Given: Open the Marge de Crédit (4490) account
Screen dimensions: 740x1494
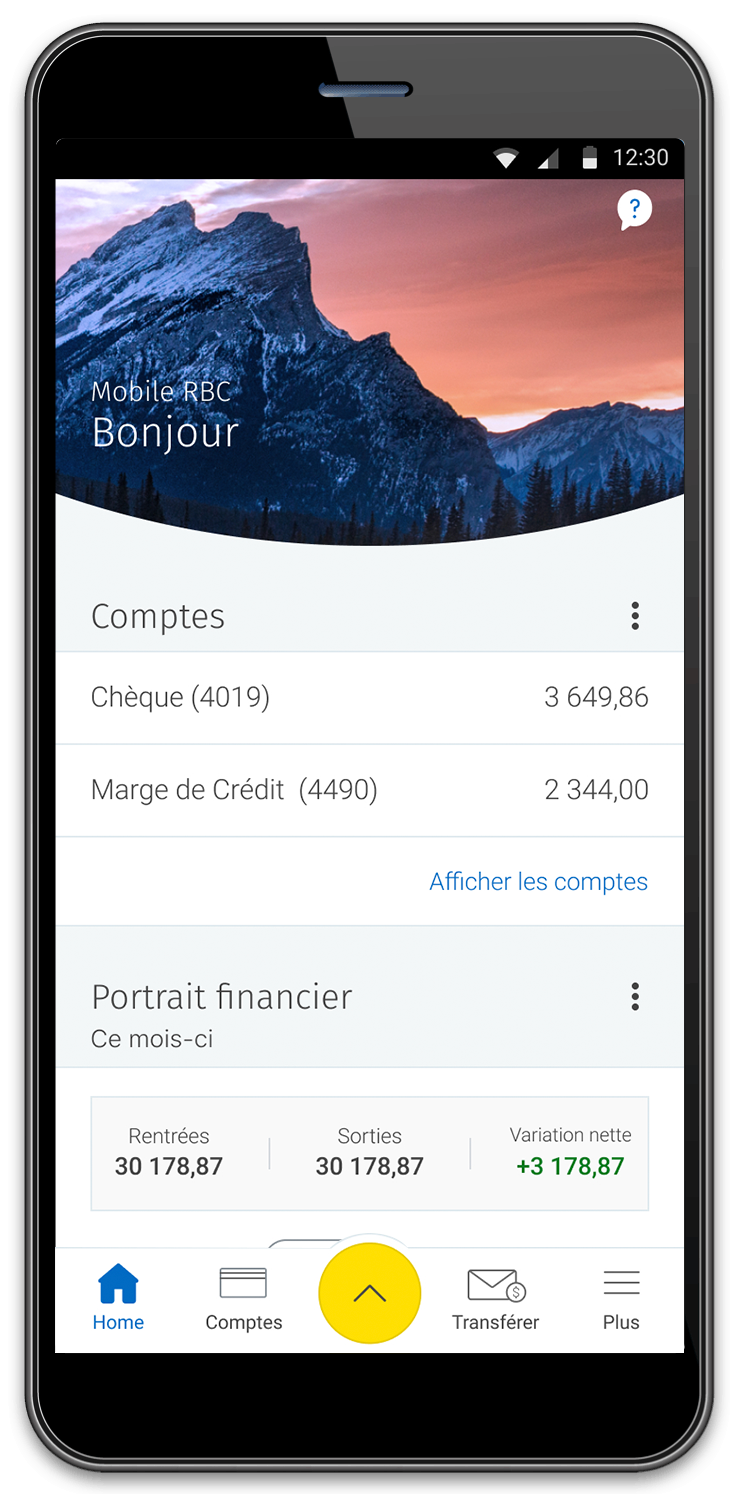Looking at the screenshot, I should click(x=369, y=790).
